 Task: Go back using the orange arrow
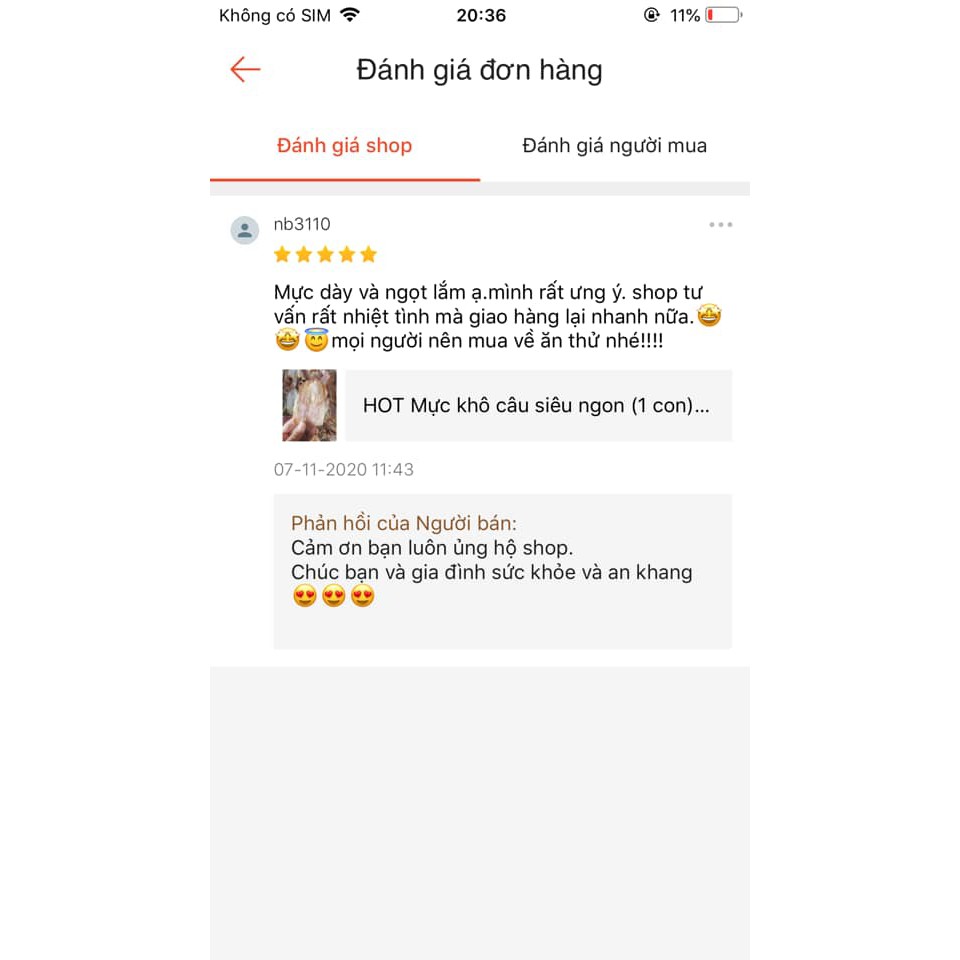(x=245, y=69)
